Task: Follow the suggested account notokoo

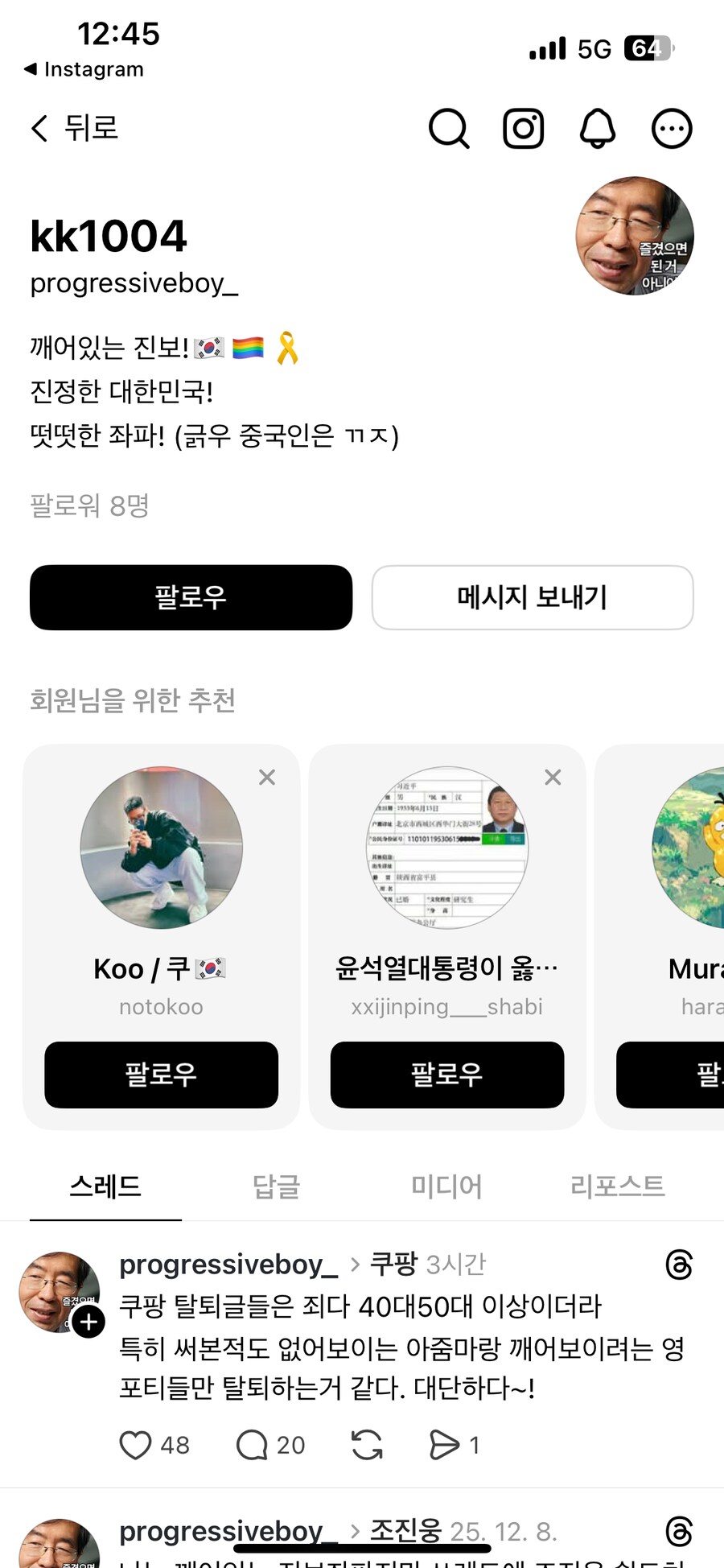Action: pyautogui.click(x=161, y=1074)
